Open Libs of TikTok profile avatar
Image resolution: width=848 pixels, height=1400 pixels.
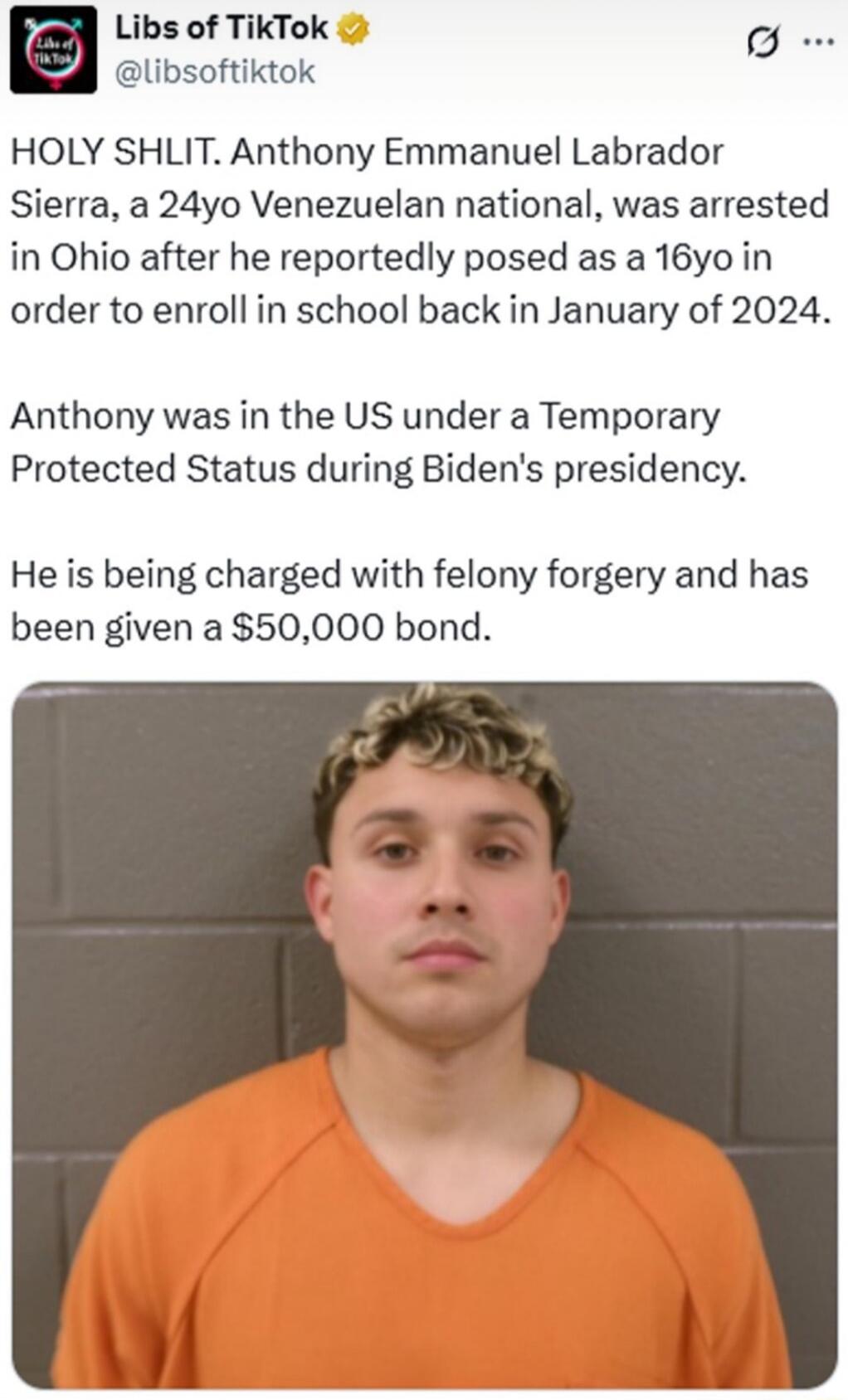(53, 50)
